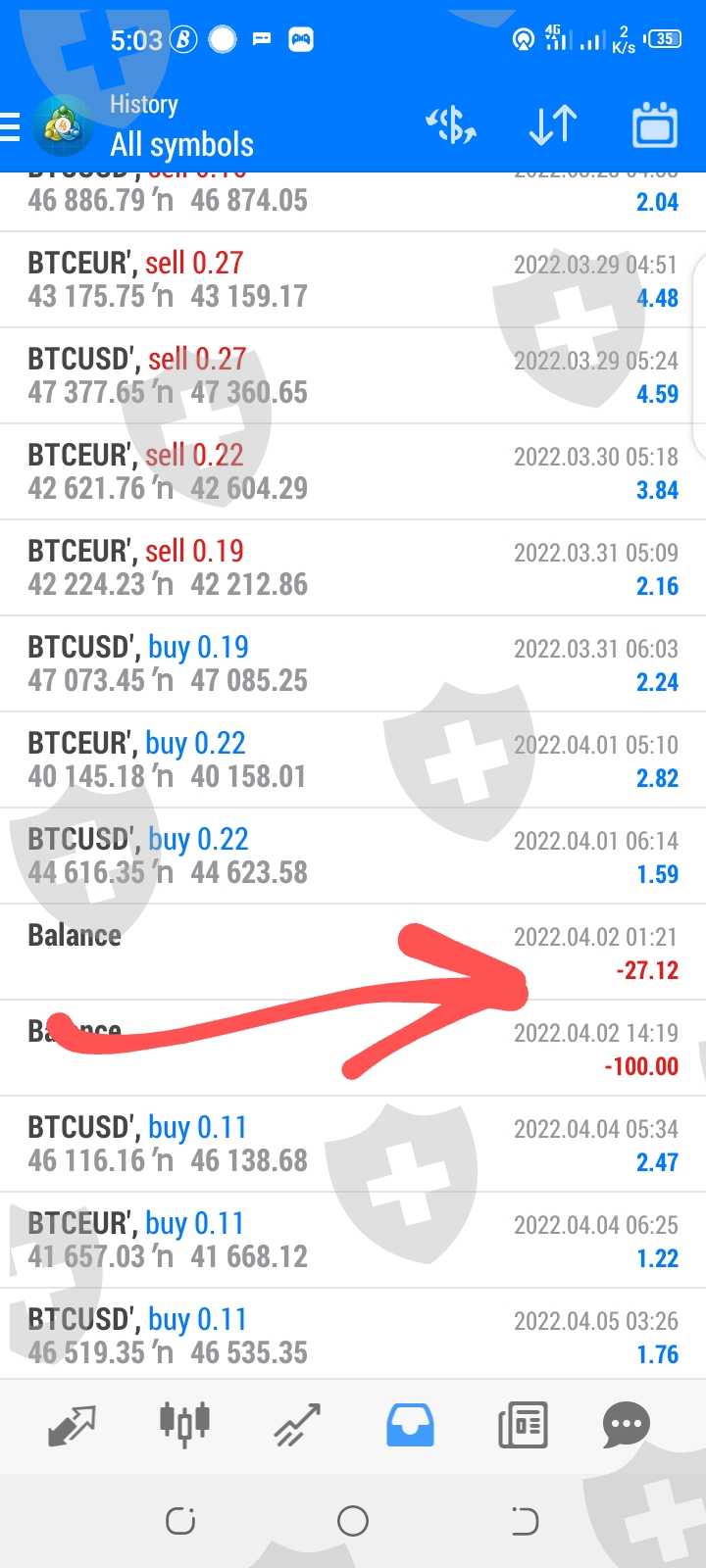Open the side menu hamburger button
This screenshot has width=706, height=1568.
pos(12,127)
